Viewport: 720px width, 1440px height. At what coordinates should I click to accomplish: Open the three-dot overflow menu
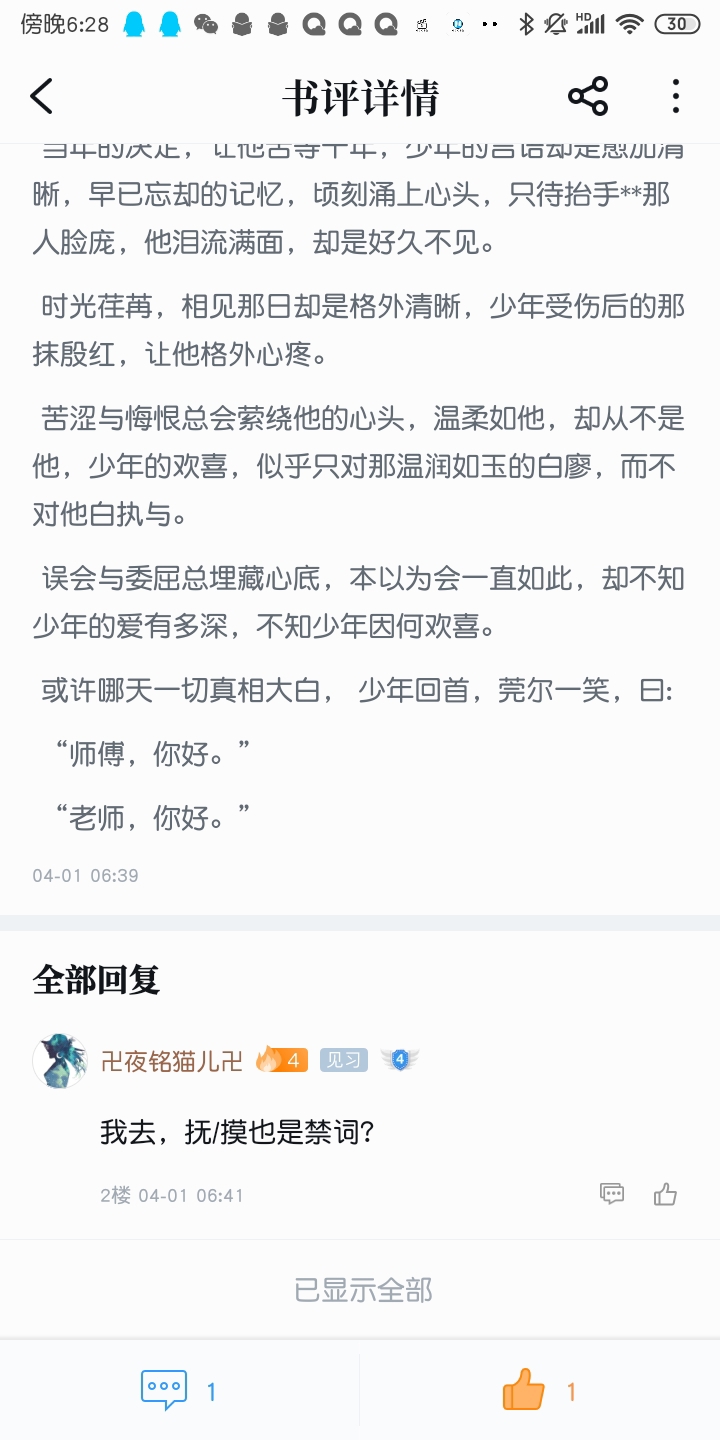(676, 97)
